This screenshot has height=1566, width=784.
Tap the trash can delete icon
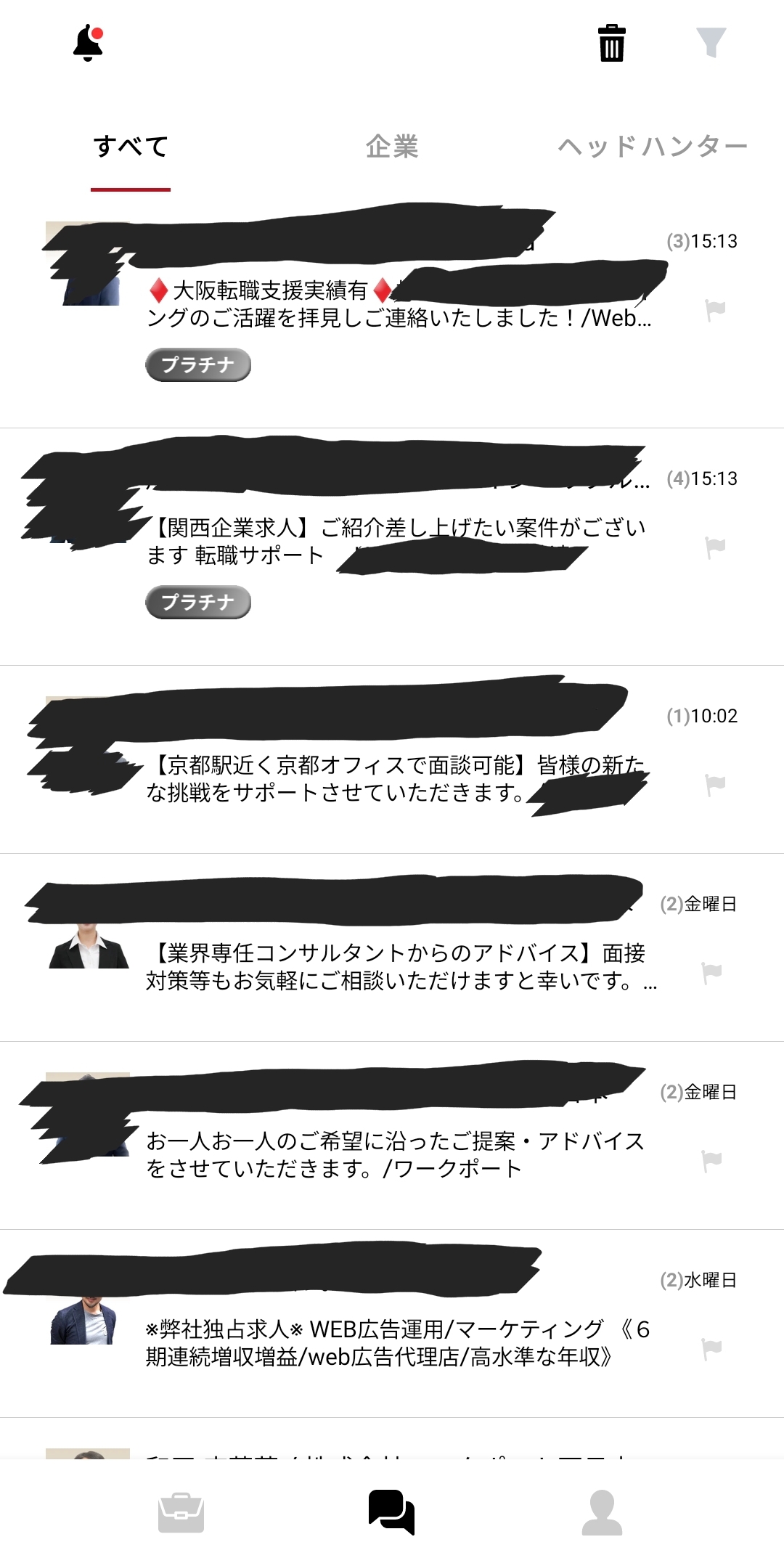click(x=611, y=43)
